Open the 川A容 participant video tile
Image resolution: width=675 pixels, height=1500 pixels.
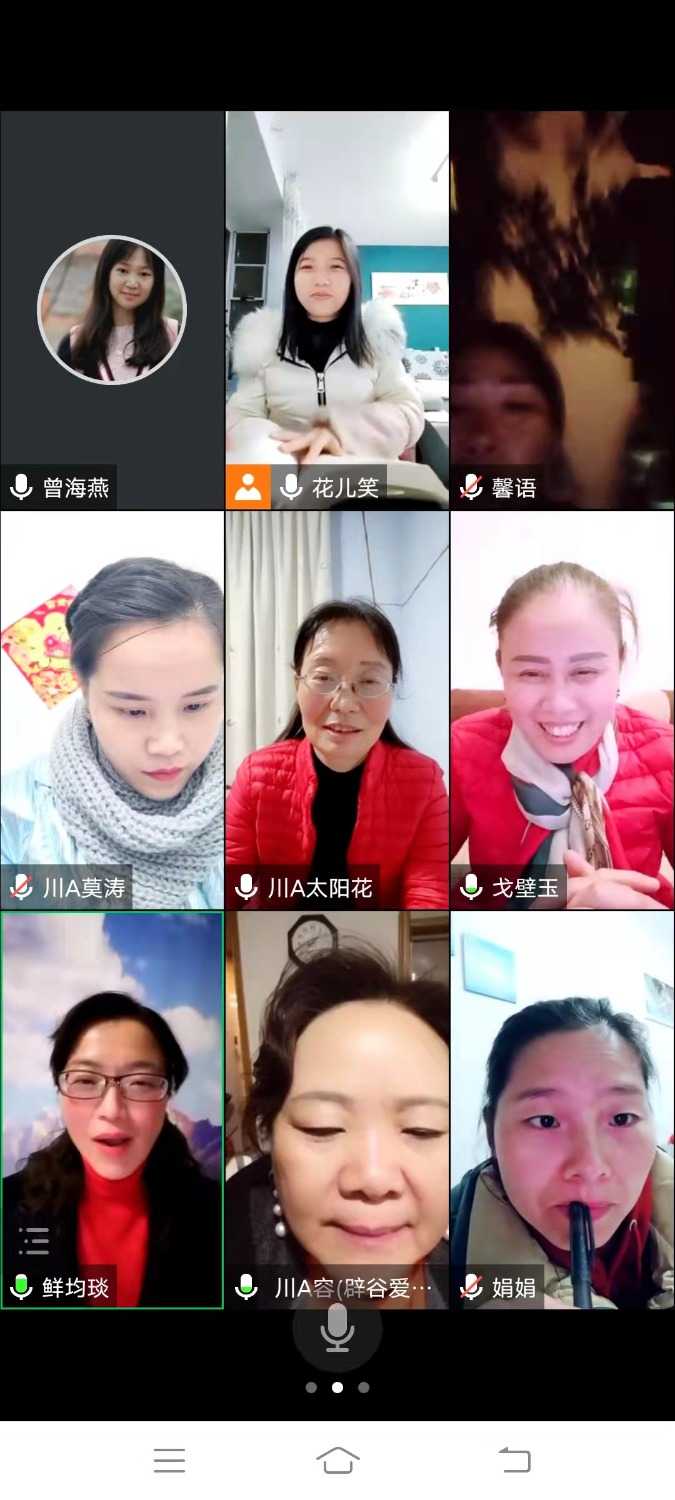[x=337, y=1110]
